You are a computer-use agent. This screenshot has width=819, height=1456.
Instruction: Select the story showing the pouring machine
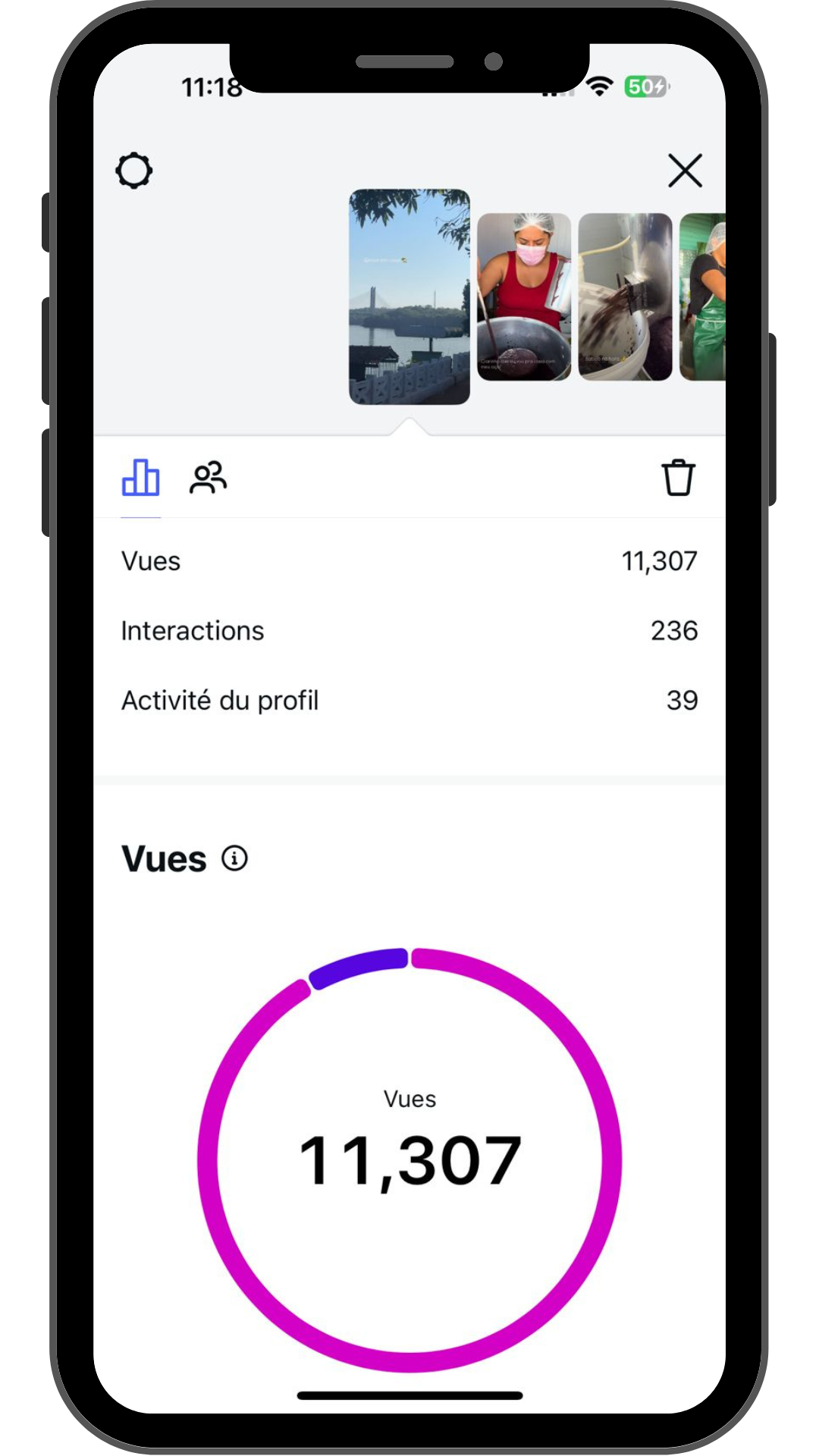[x=625, y=297]
